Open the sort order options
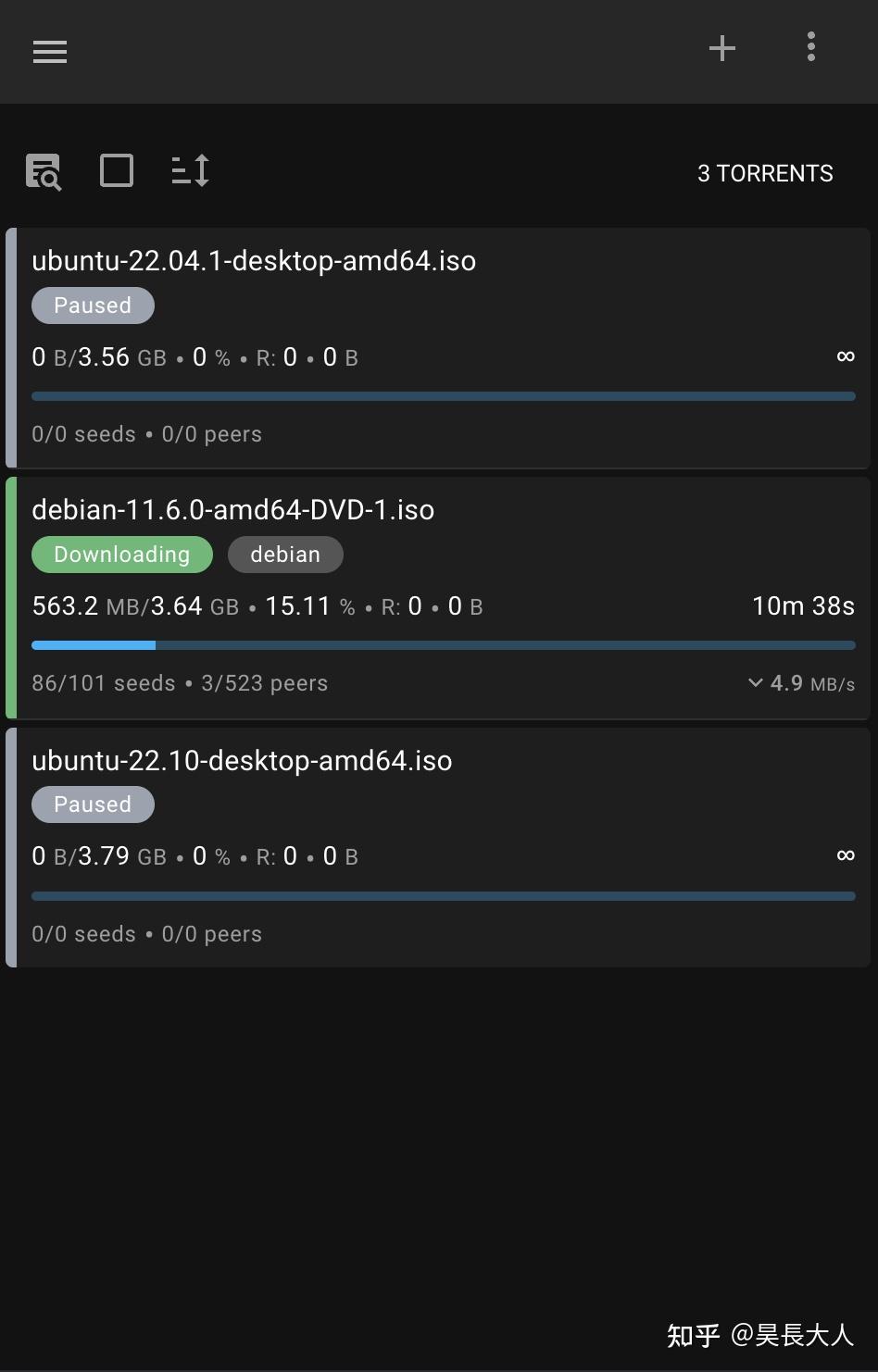The image size is (878, 1372). [191, 171]
